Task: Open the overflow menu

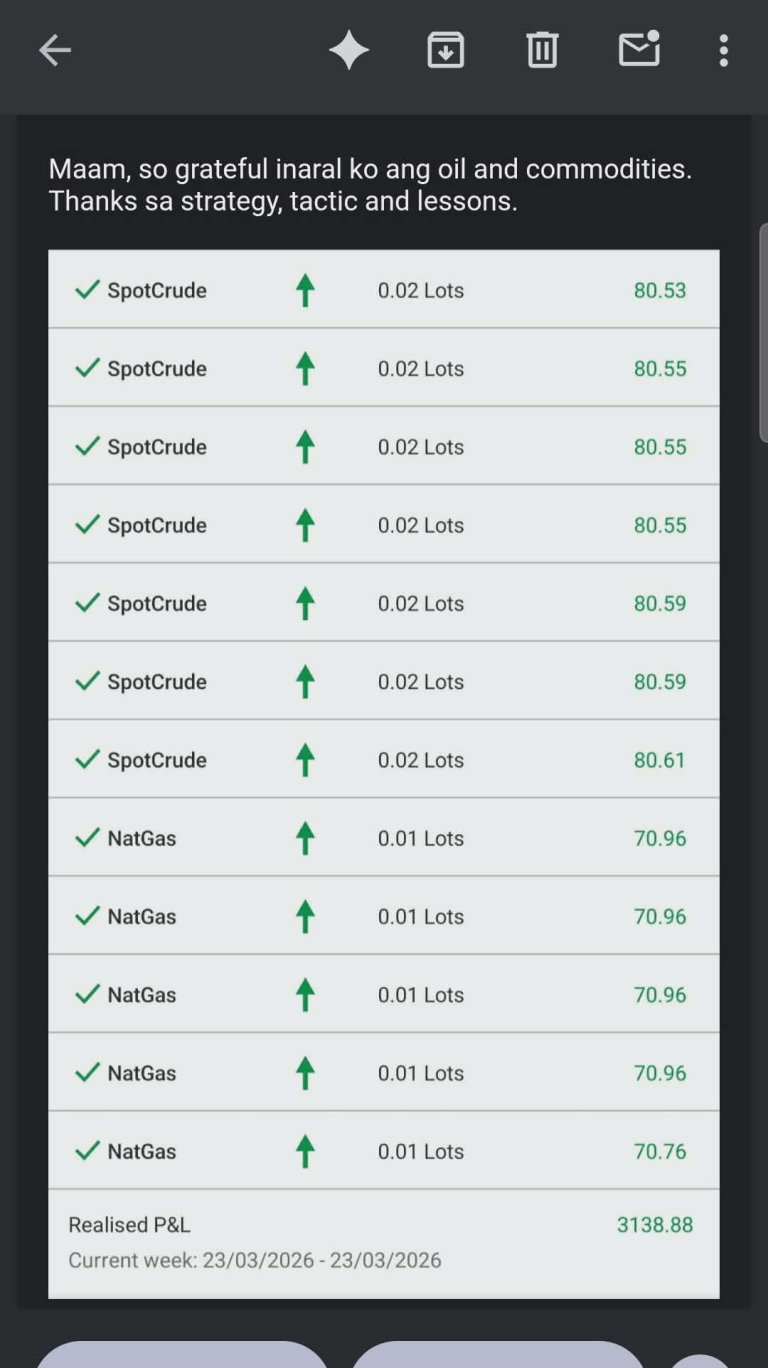Action: (723, 50)
